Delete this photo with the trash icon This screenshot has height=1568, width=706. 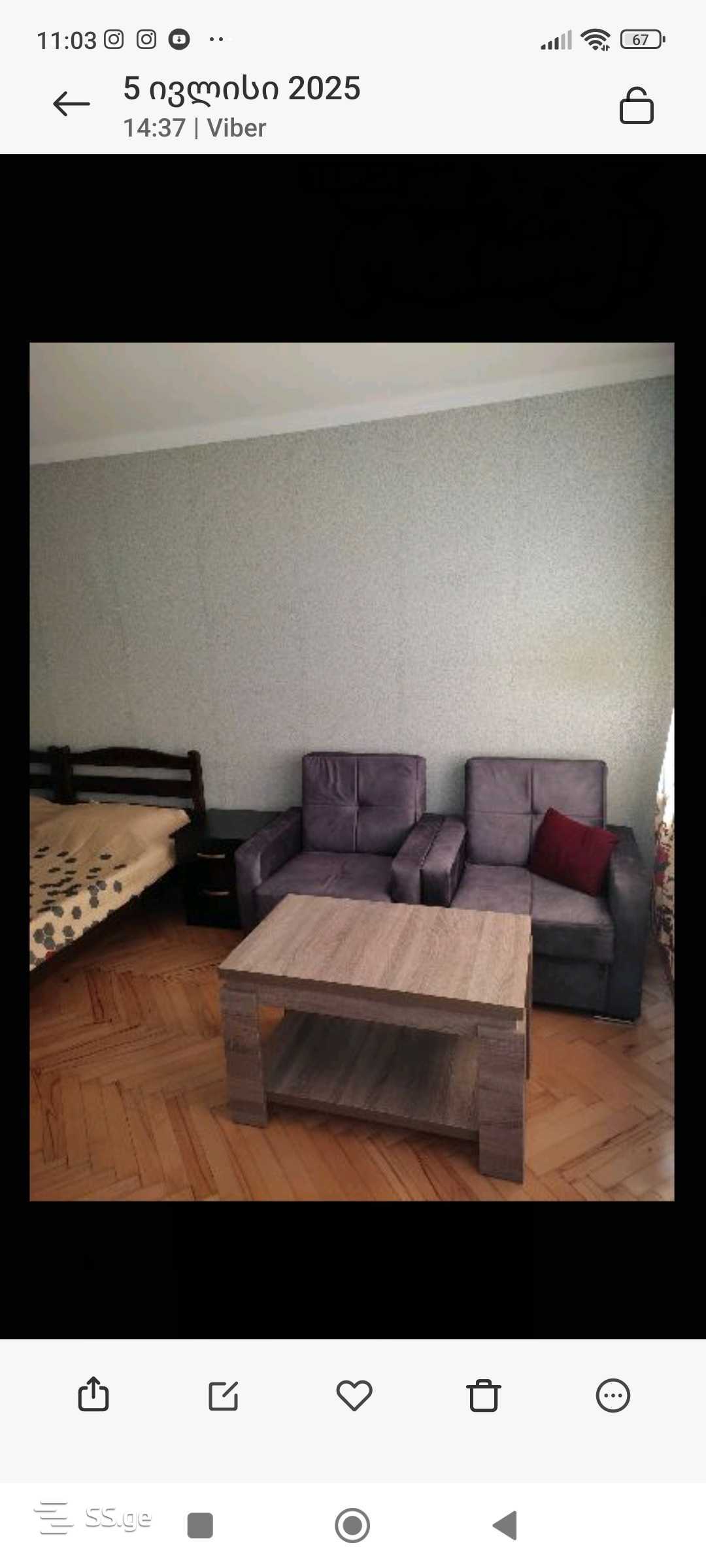[x=484, y=1396]
